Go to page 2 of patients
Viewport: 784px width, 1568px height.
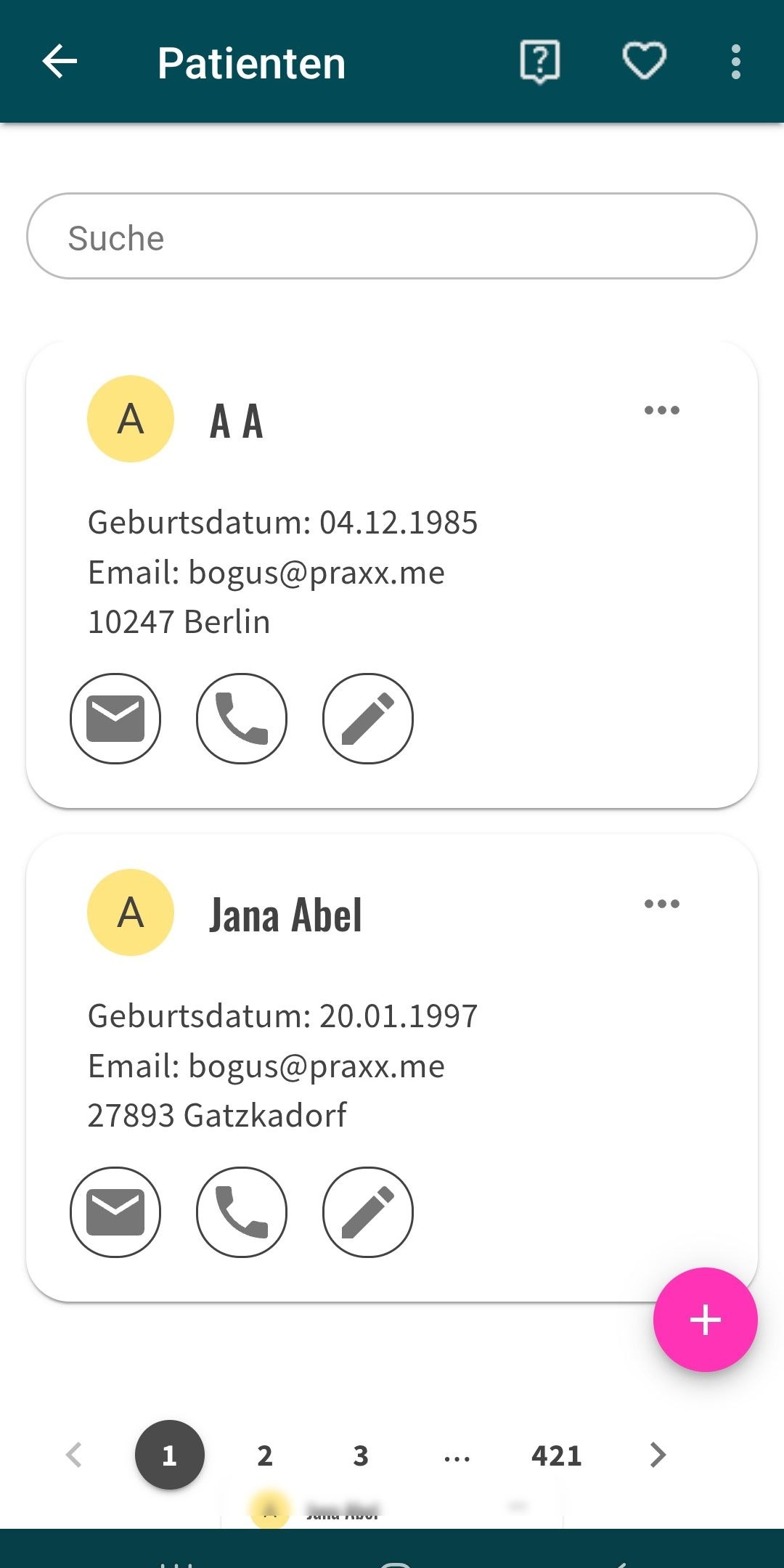coord(265,1455)
